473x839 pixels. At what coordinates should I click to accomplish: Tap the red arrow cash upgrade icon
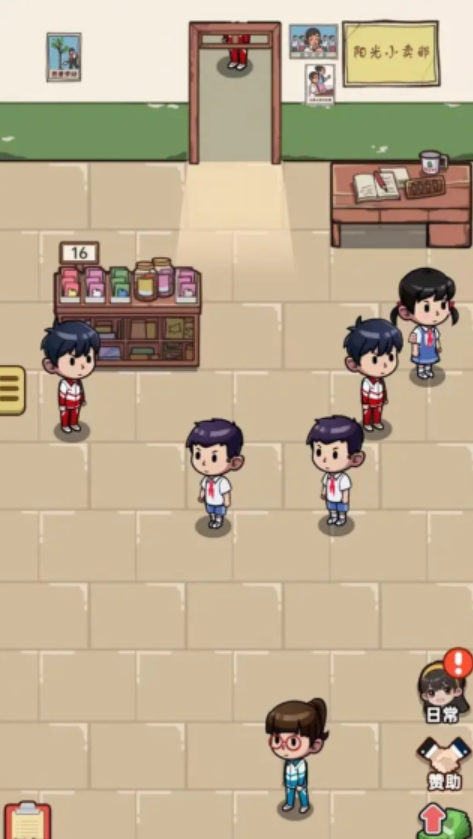[x=444, y=821]
